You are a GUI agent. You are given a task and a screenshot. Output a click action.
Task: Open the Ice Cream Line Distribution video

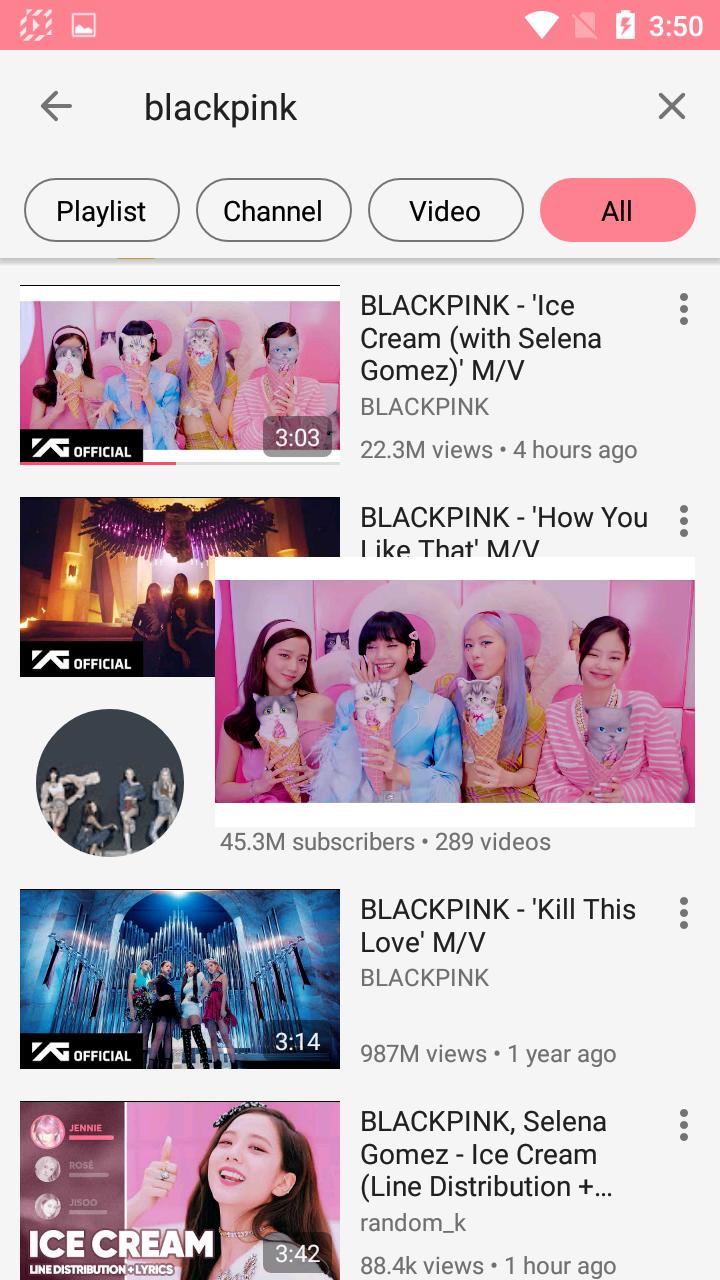[x=180, y=1190]
